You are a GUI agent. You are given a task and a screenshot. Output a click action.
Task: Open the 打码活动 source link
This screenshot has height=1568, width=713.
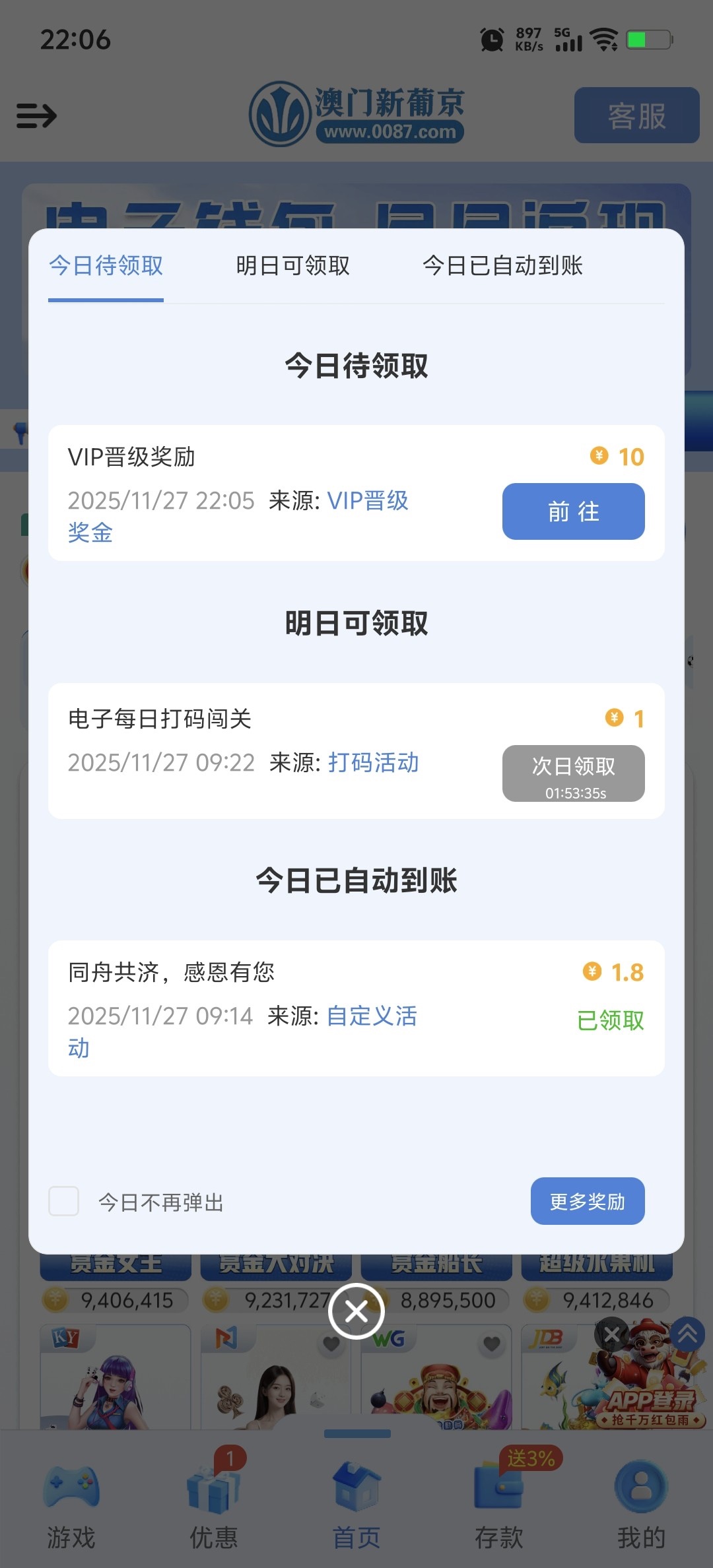coord(374,763)
